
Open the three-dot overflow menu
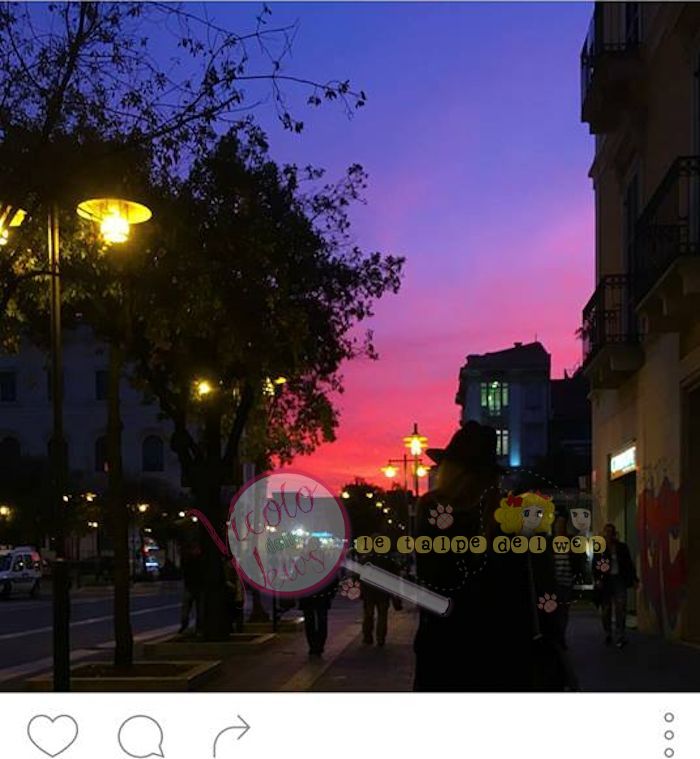pos(669,735)
